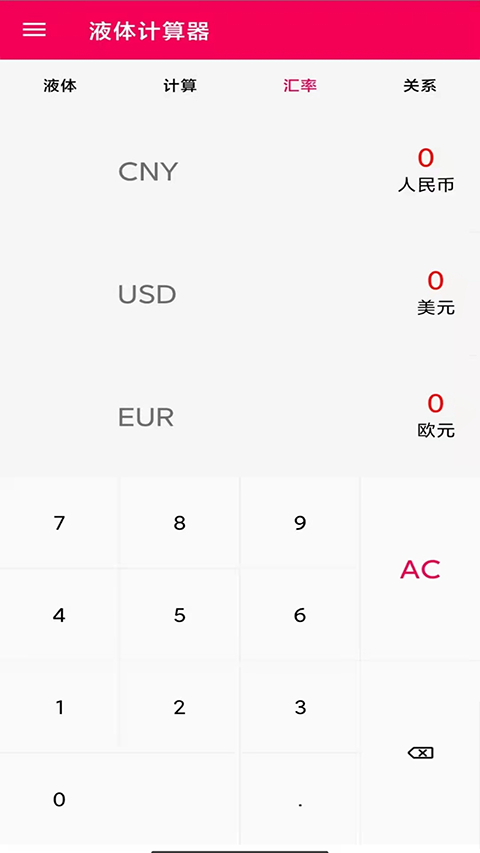
Task: Switch to the 计算 tab
Action: point(180,86)
